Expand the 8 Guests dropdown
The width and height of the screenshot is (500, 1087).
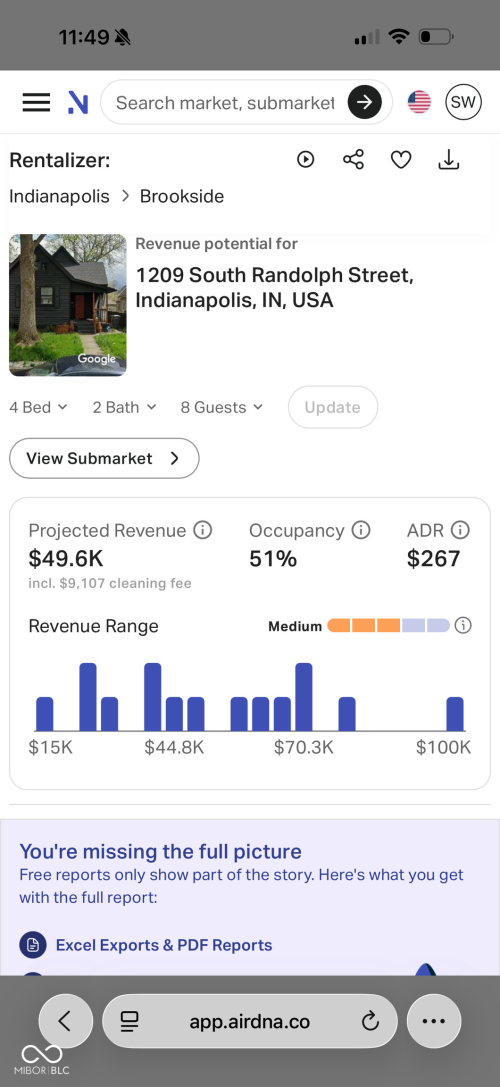click(x=222, y=407)
